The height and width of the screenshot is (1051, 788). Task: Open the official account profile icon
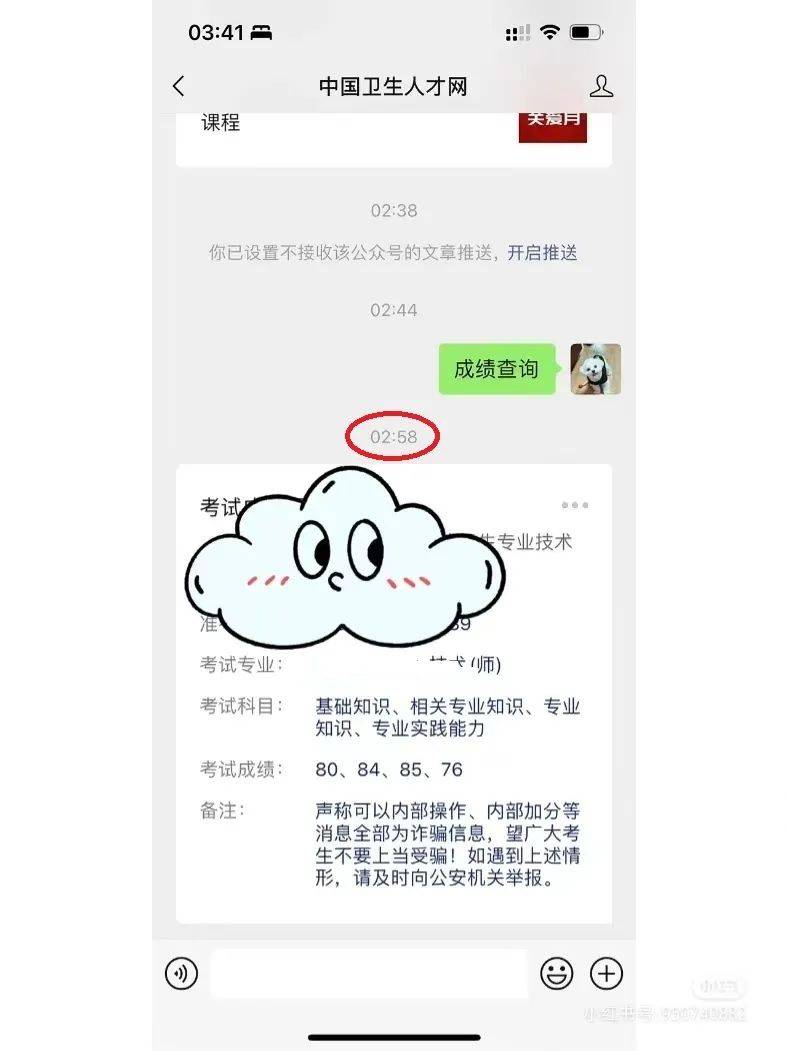(x=600, y=87)
